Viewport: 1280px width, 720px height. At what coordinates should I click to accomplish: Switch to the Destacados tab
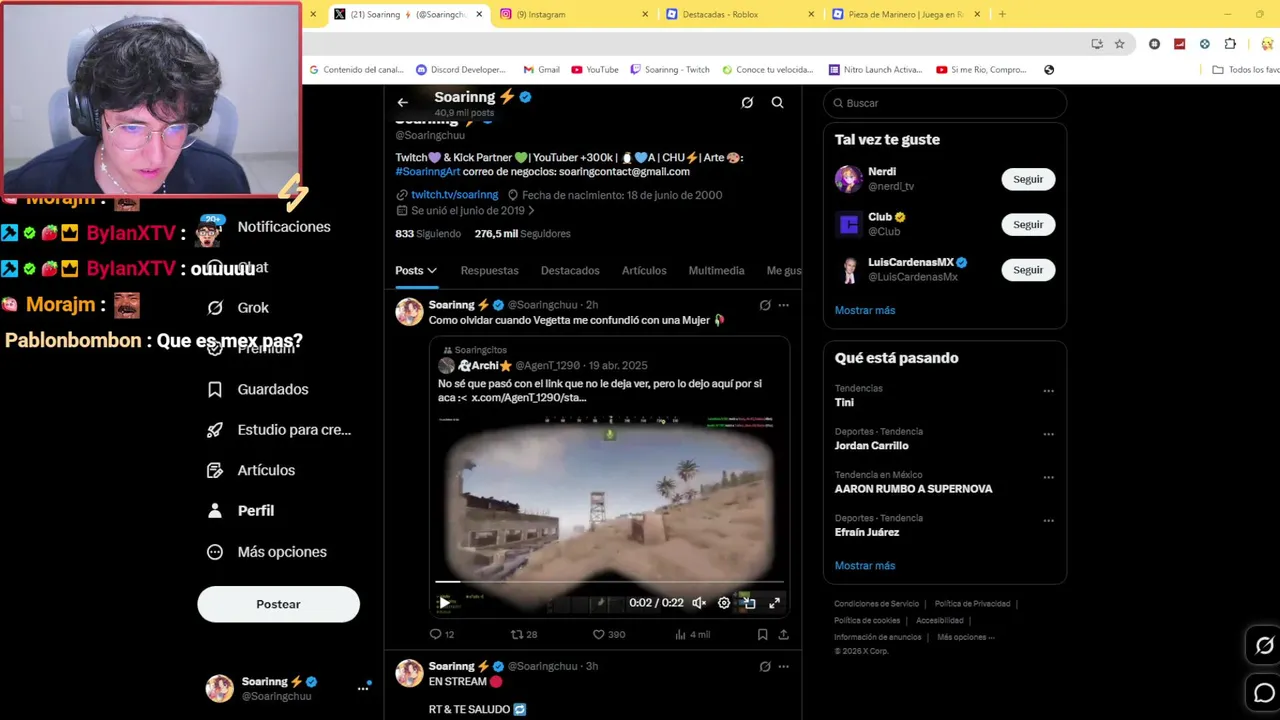click(570, 270)
